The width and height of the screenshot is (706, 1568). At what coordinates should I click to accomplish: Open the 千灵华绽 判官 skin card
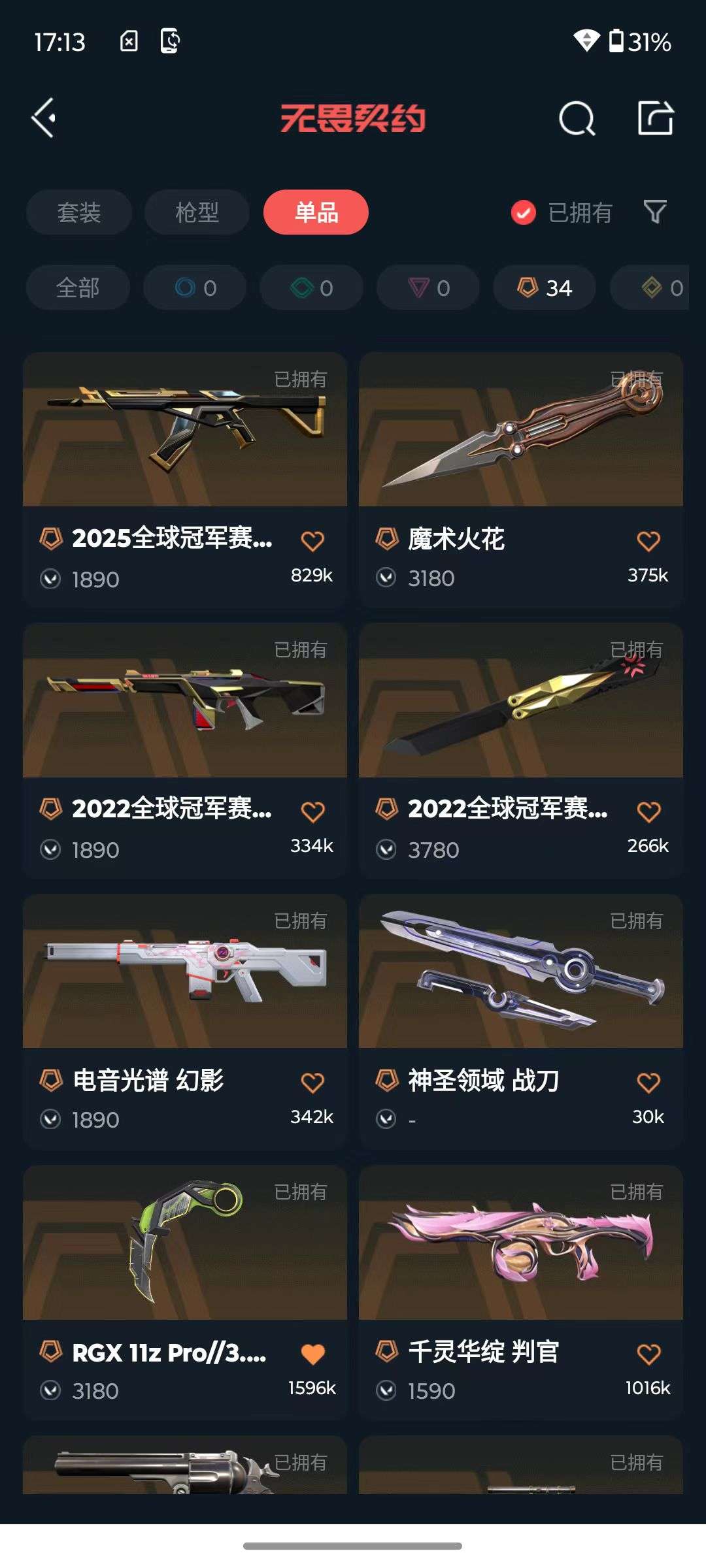coord(521,1293)
